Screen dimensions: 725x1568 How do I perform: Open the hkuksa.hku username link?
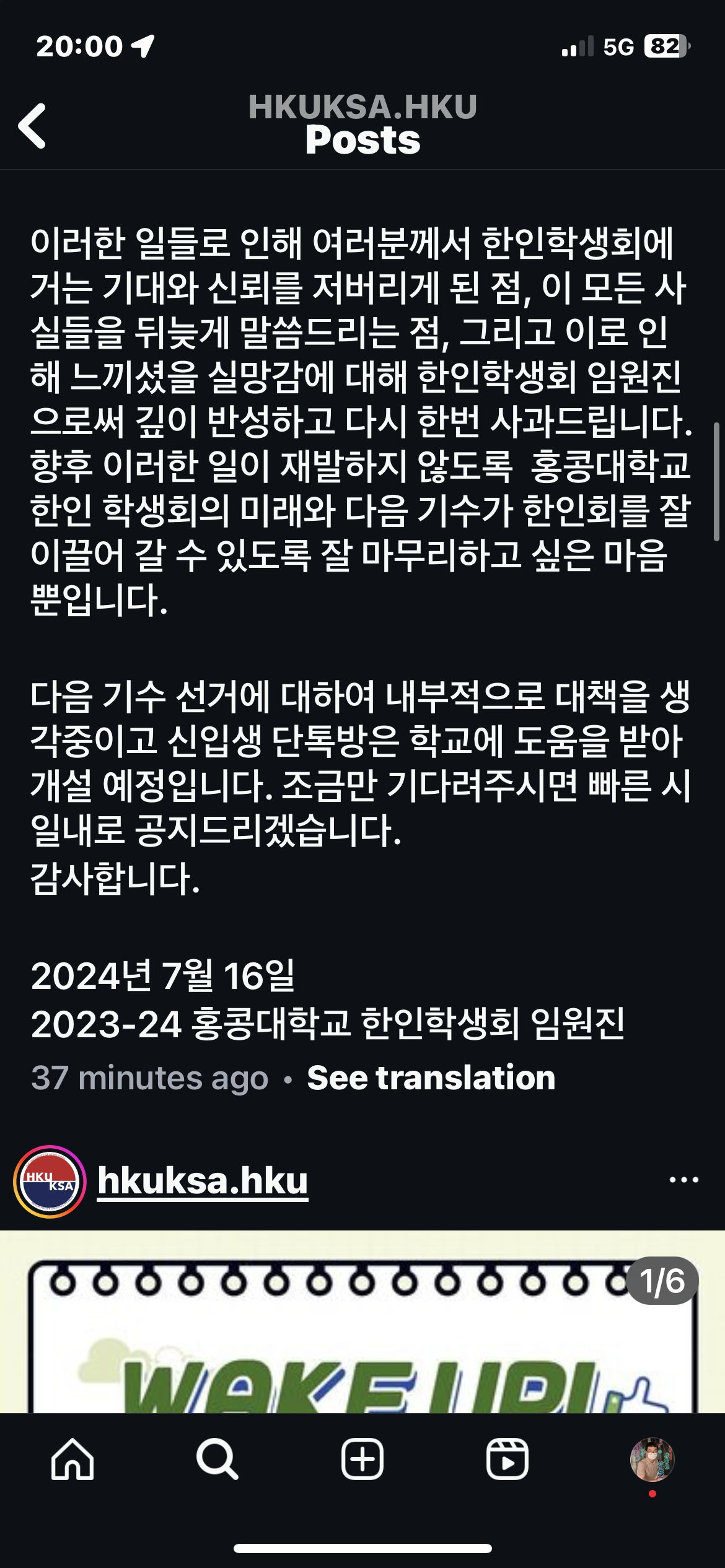(203, 1182)
